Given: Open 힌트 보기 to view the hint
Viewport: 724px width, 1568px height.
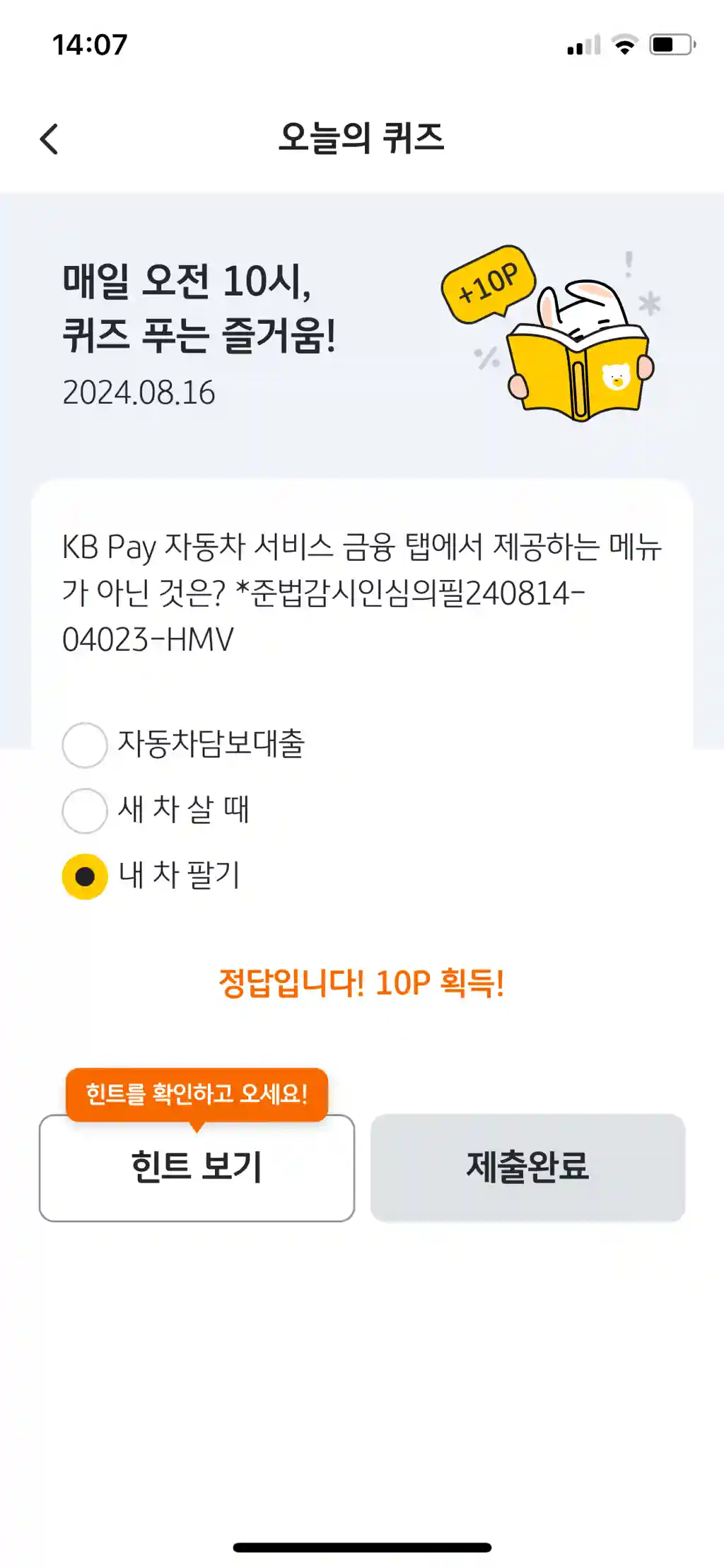Looking at the screenshot, I should (x=197, y=1168).
